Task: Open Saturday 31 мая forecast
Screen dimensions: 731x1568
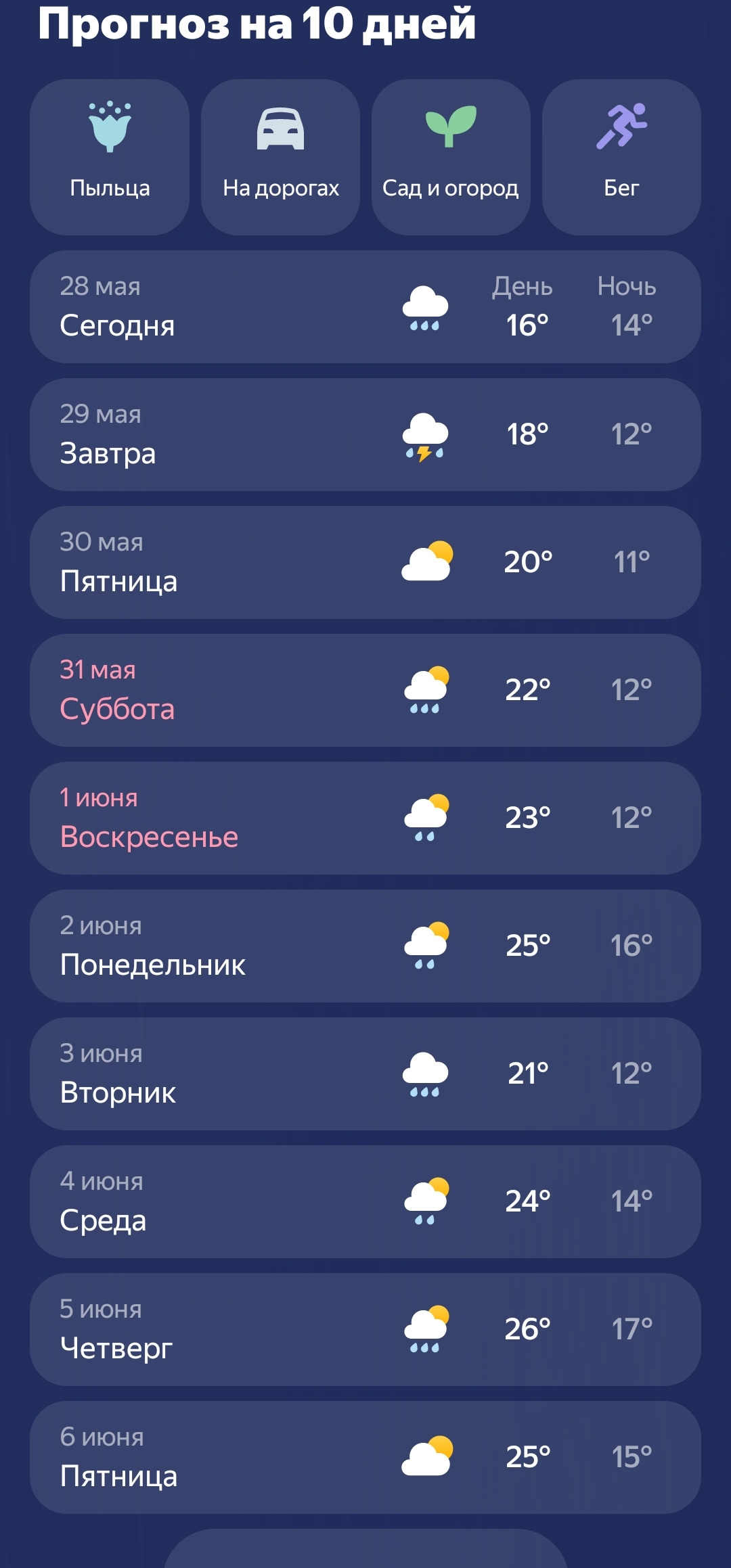Action: pyautogui.click(x=365, y=690)
